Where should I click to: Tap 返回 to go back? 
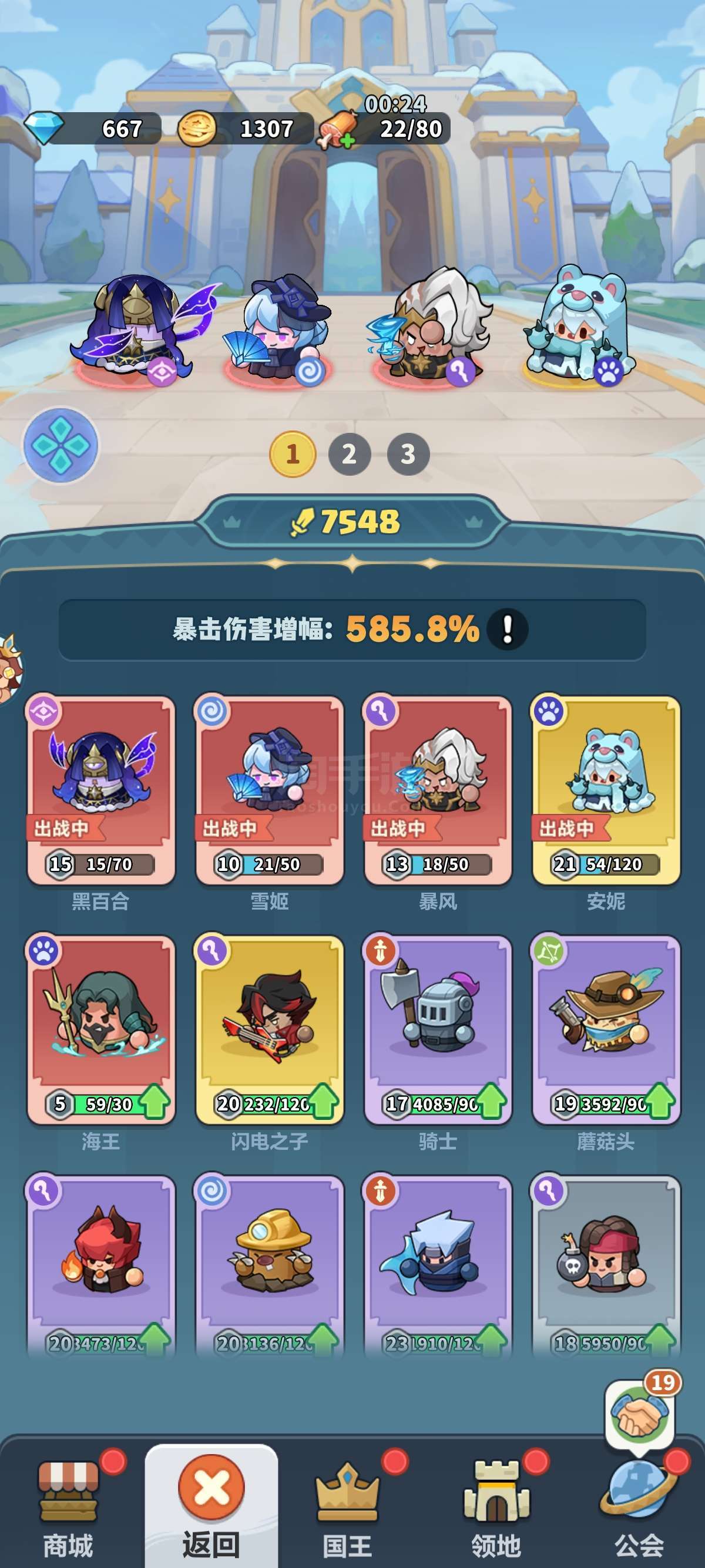pos(211,1504)
